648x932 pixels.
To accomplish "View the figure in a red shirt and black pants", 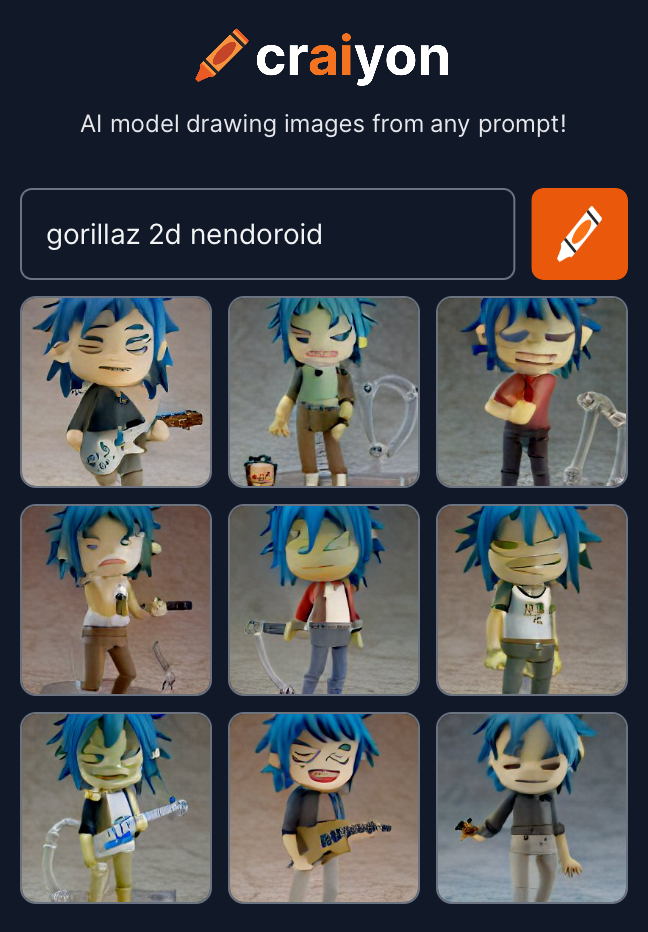I will pyautogui.click(x=532, y=392).
